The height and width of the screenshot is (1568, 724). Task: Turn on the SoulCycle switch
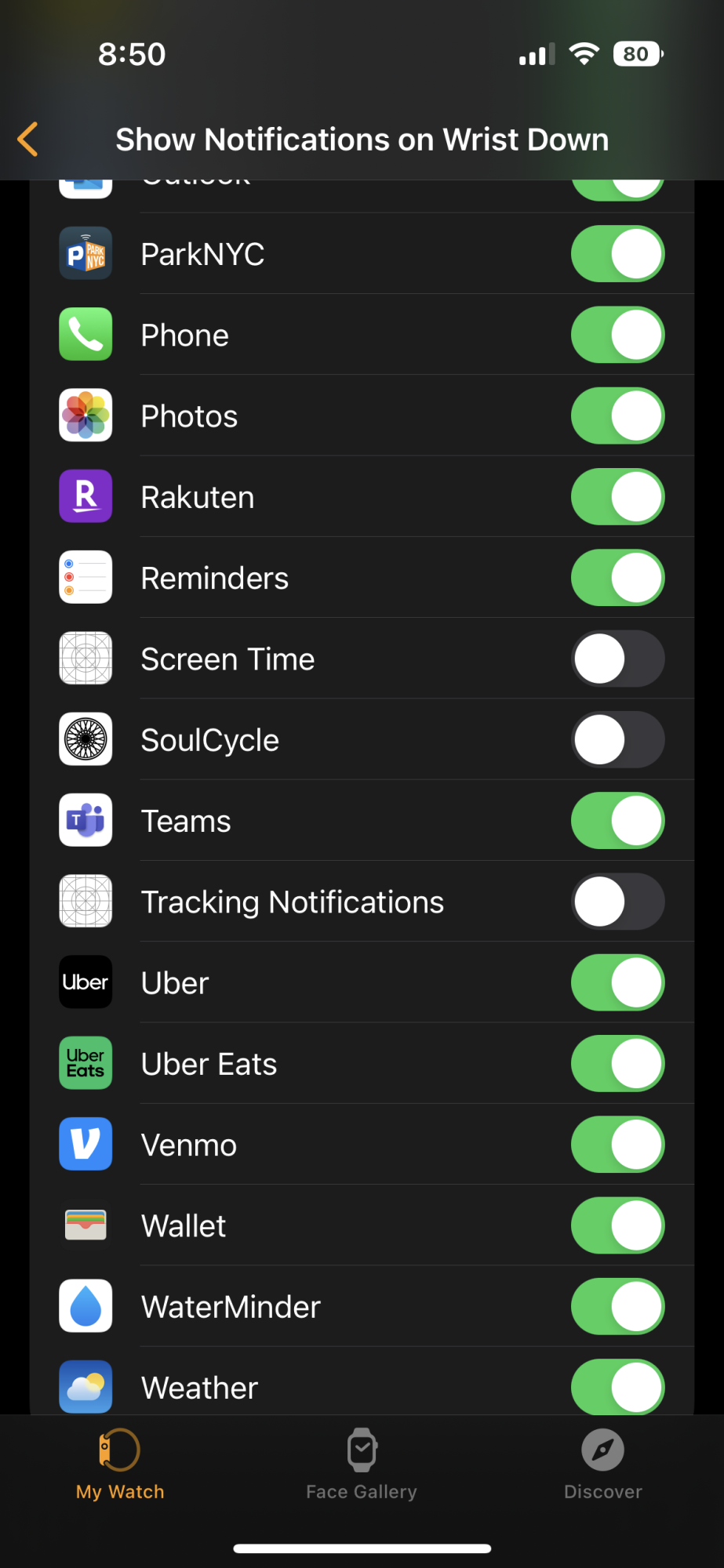click(617, 740)
